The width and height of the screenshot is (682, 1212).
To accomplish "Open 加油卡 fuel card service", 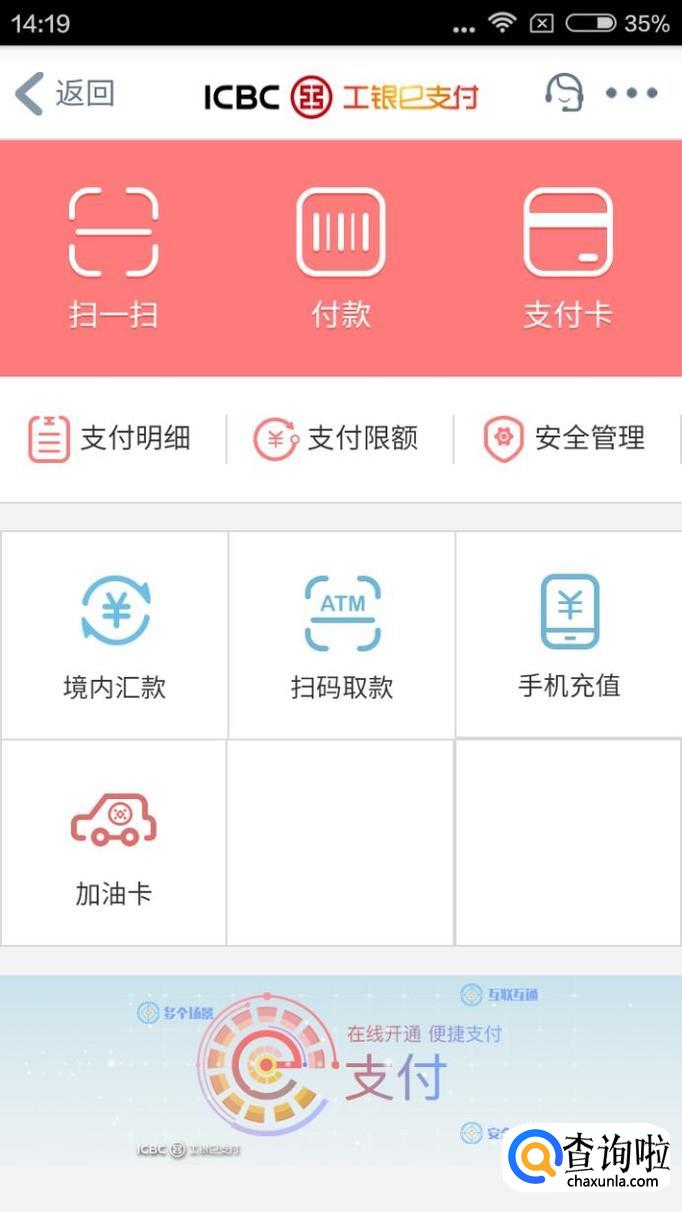I will (114, 844).
